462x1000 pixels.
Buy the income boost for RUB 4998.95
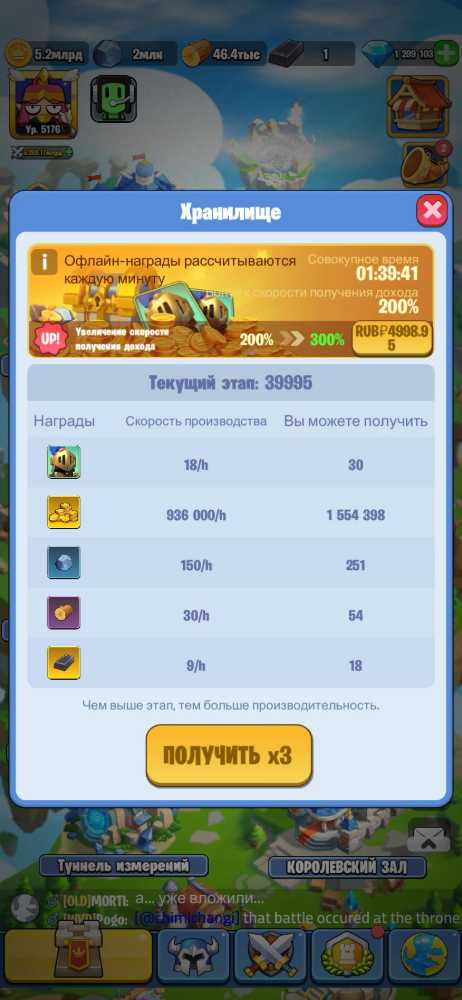pyautogui.click(x=392, y=338)
